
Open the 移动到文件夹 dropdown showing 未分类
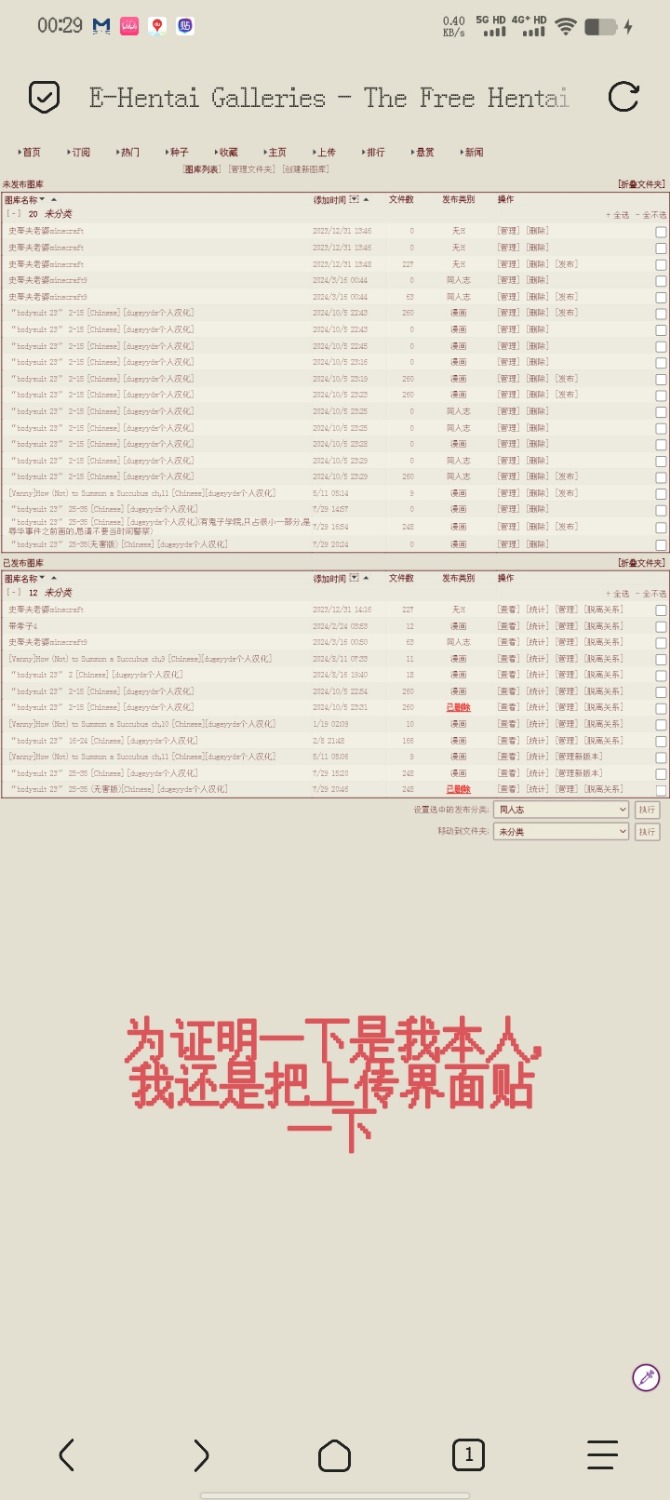561,832
